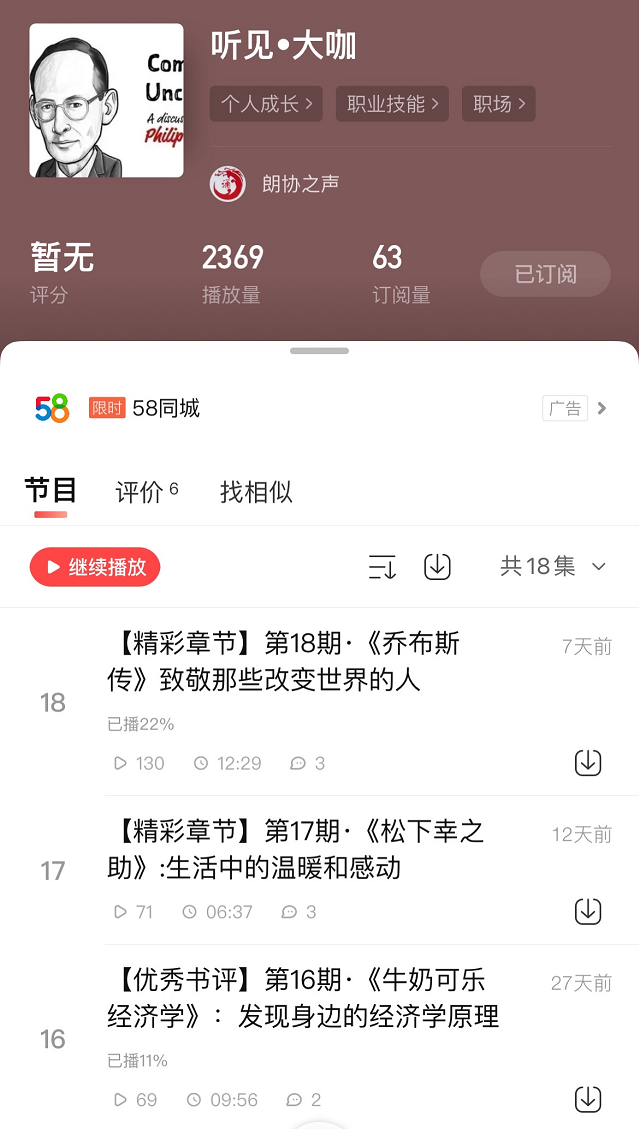The height and width of the screenshot is (1129, 640).
Task: Open the 个人成长 category chip
Action: (x=266, y=104)
